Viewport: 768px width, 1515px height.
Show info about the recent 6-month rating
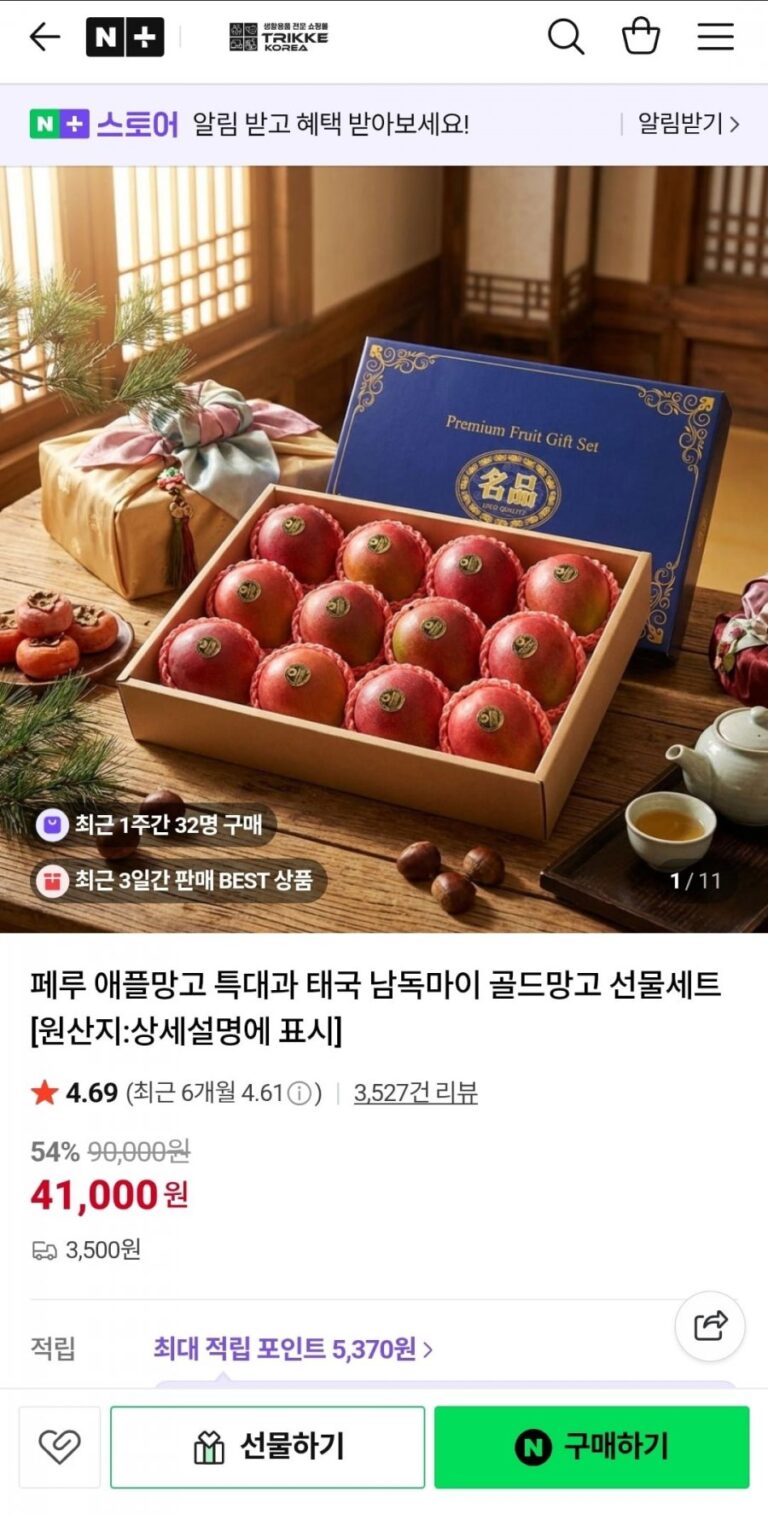[x=299, y=1094]
